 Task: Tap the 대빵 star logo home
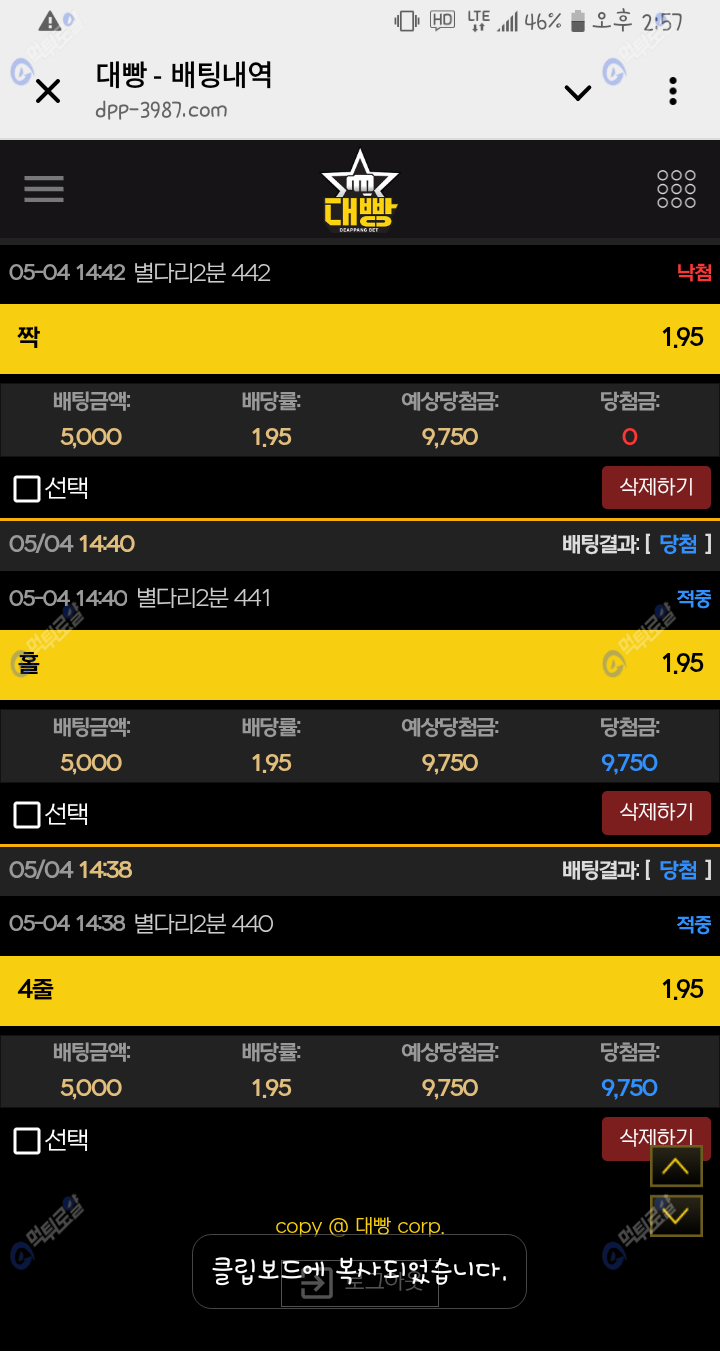pos(360,188)
